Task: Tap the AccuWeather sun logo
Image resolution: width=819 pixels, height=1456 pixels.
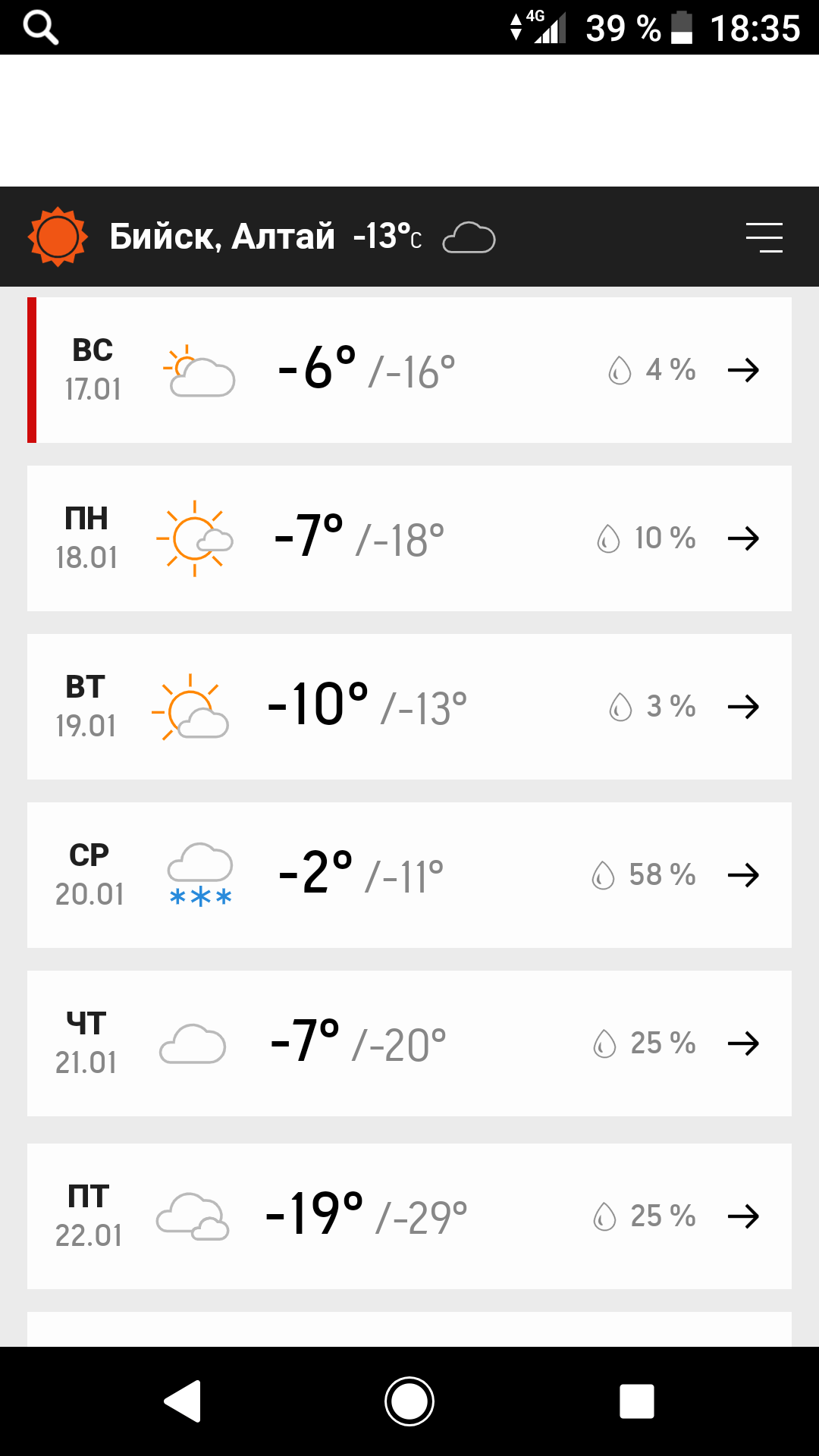Action: [58, 237]
